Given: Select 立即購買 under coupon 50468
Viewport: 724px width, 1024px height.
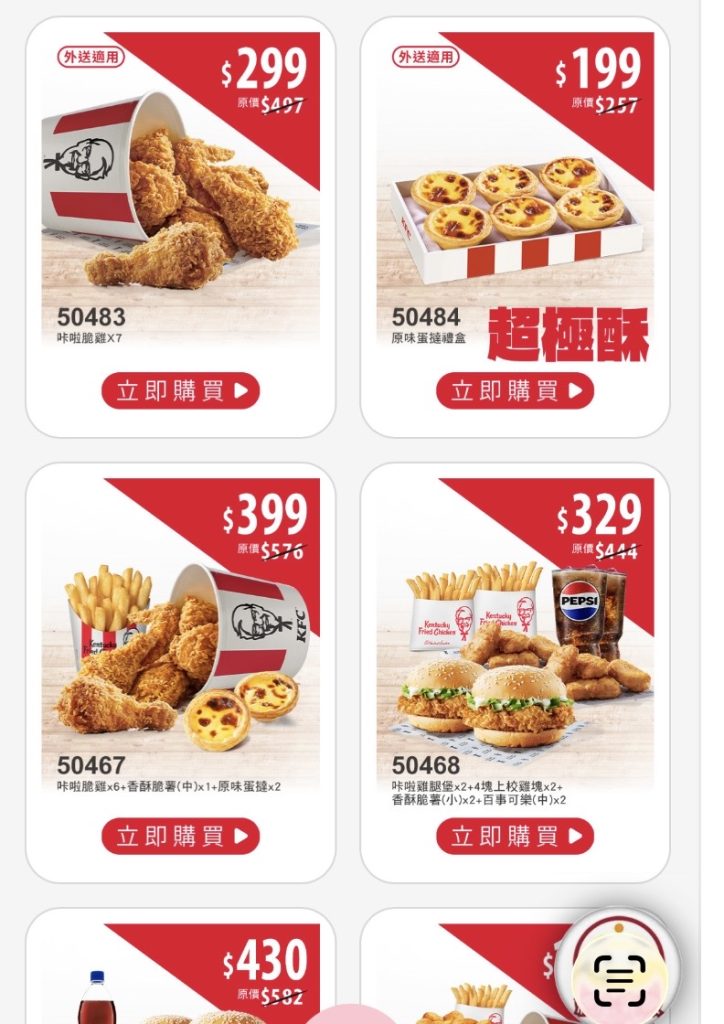Looking at the screenshot, I should pos(515,836).
